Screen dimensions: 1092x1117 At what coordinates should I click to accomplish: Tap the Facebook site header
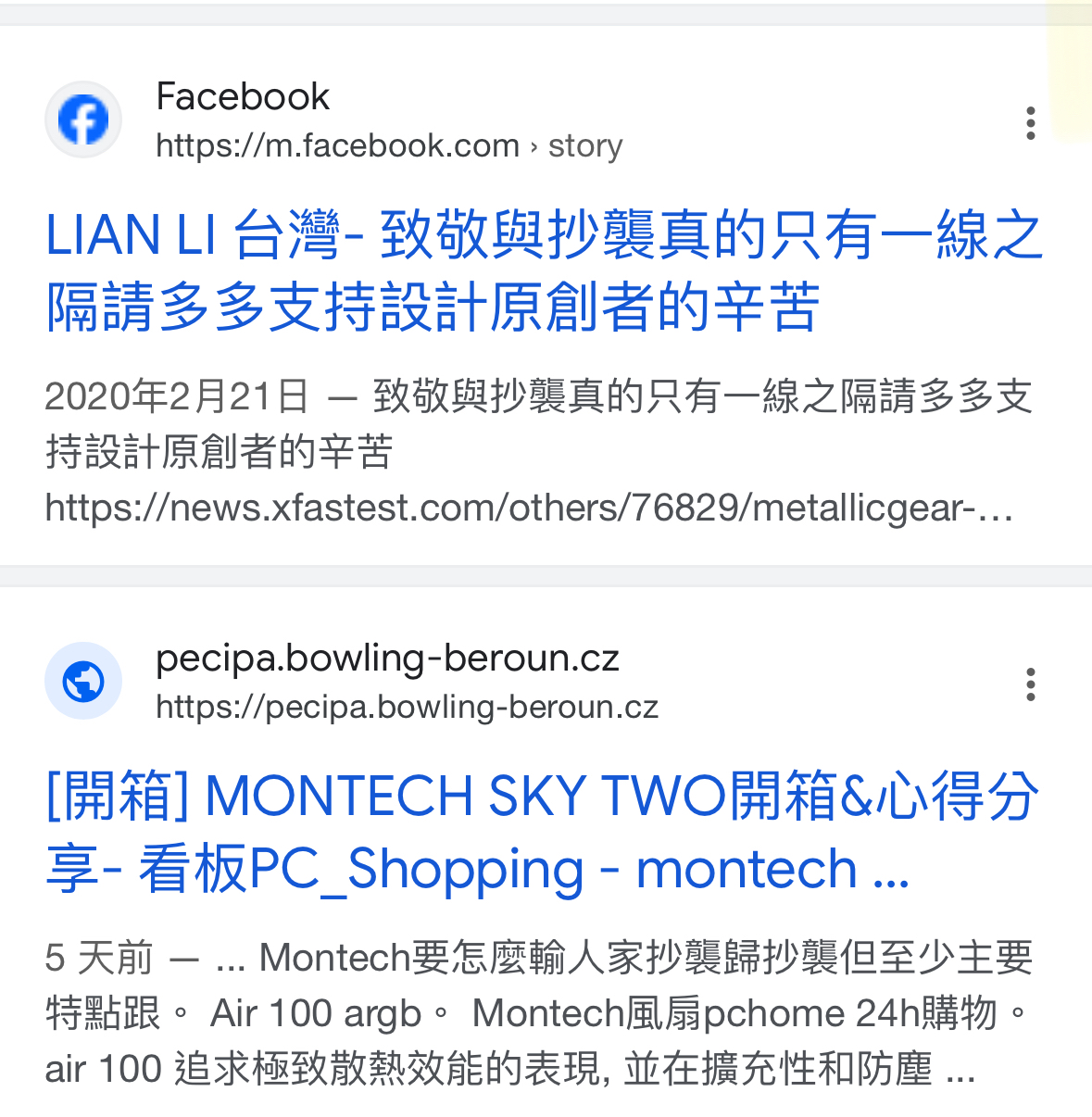(x=389, y=121)
